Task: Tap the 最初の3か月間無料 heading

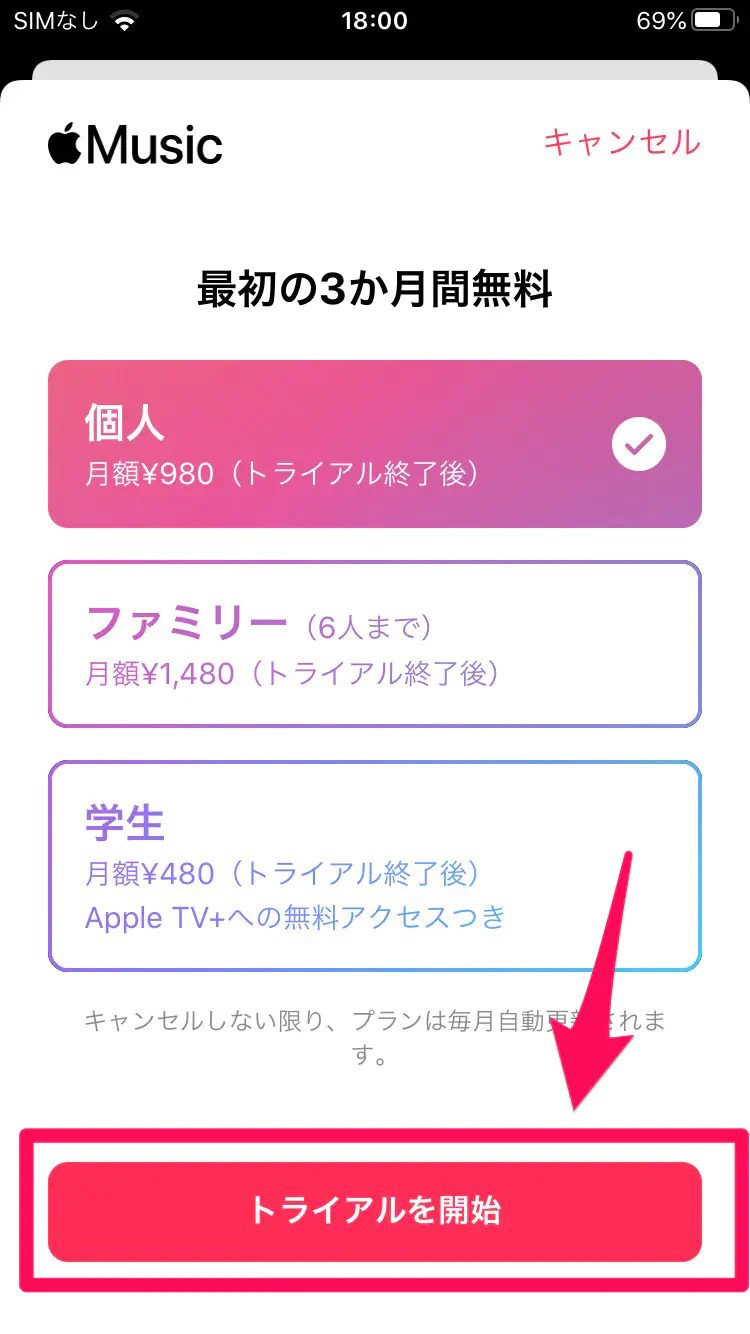Action: [x=375, y=287]
